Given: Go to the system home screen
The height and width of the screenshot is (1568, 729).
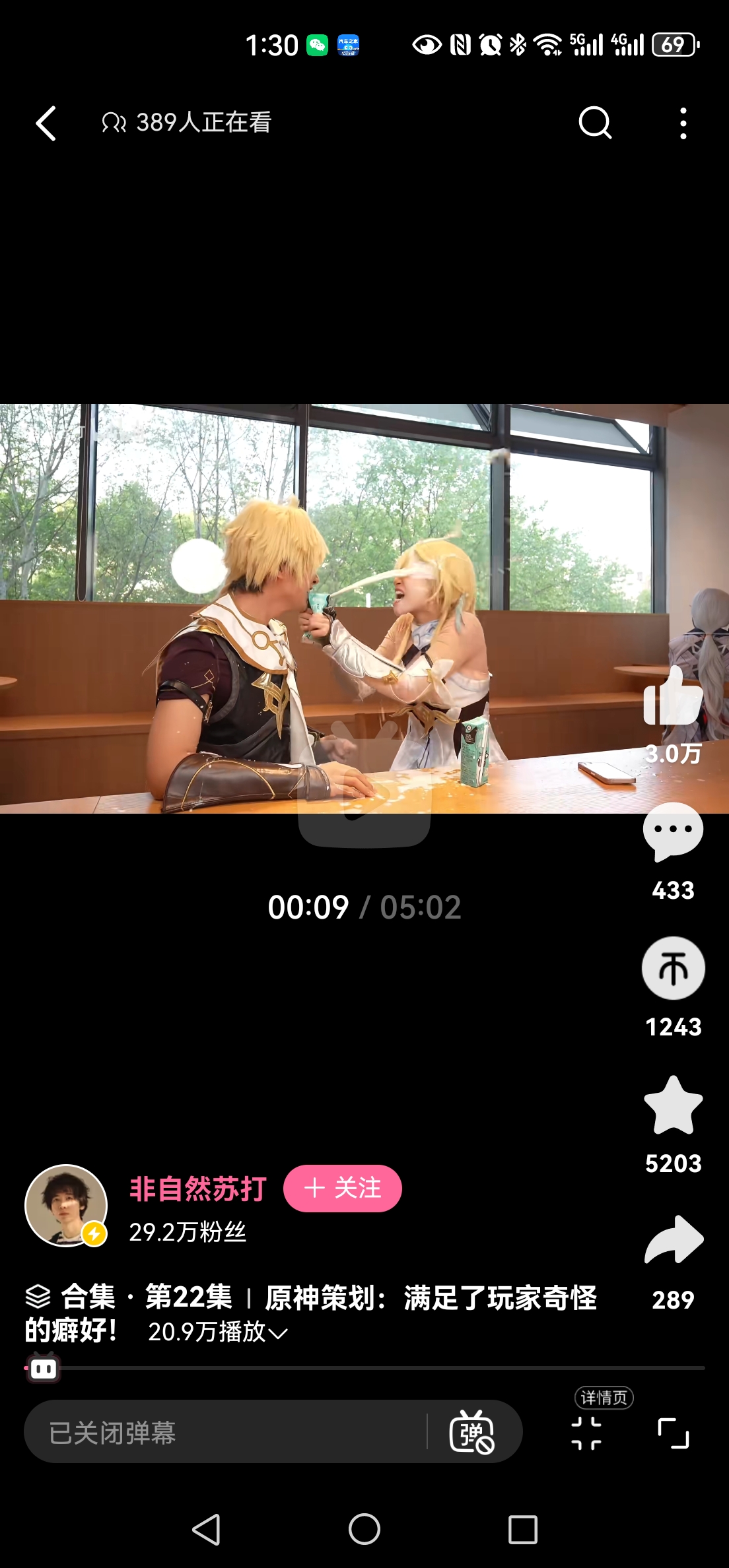Looking at the screenshot, I should click(364, 1529).
